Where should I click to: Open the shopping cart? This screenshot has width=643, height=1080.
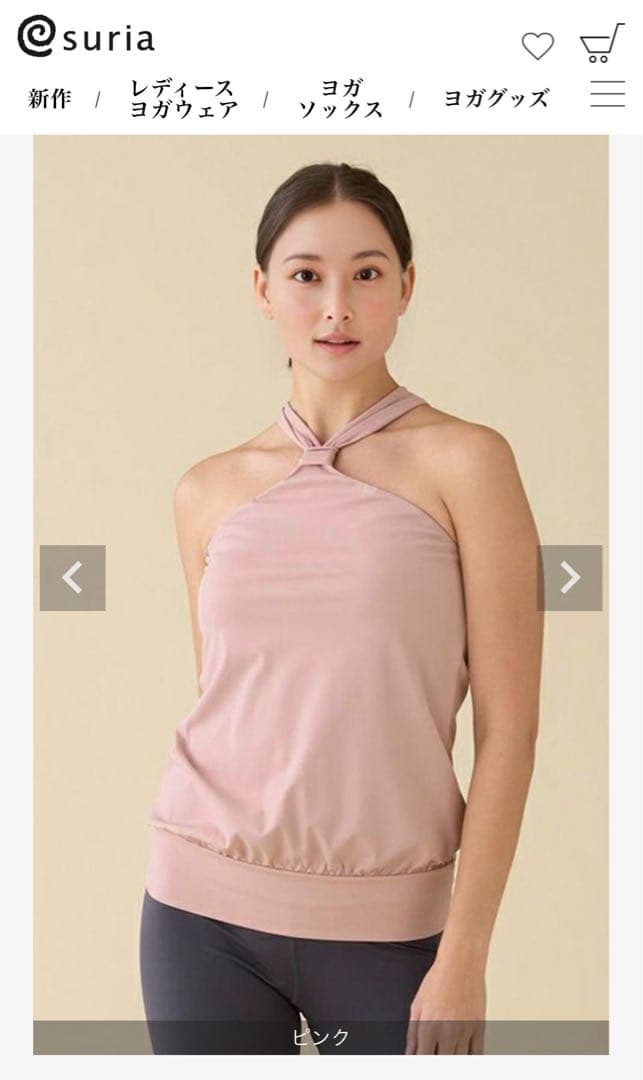click(601, 43)
